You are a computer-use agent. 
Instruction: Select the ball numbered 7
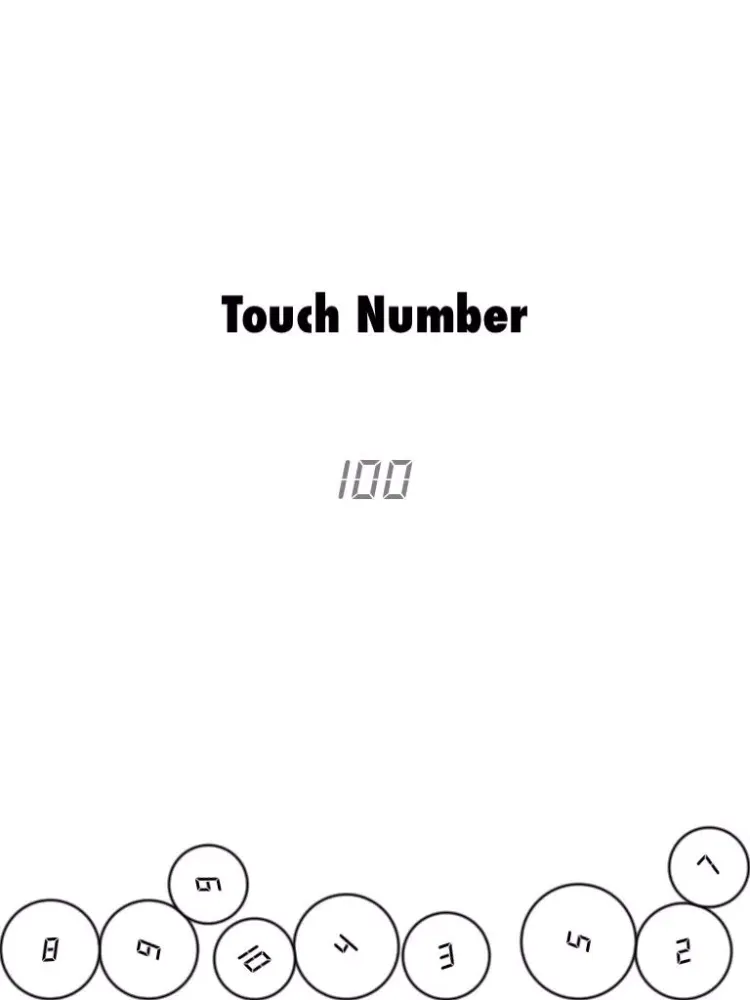[708, 866]
